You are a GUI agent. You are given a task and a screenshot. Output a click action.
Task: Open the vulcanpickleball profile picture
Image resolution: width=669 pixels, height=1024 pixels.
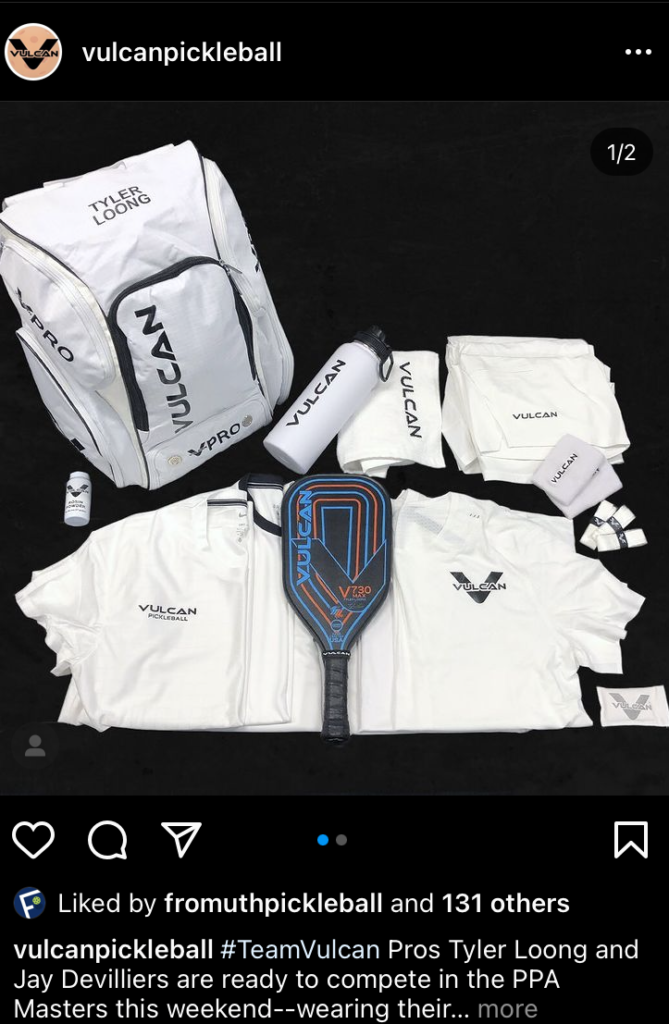[34, 52]
